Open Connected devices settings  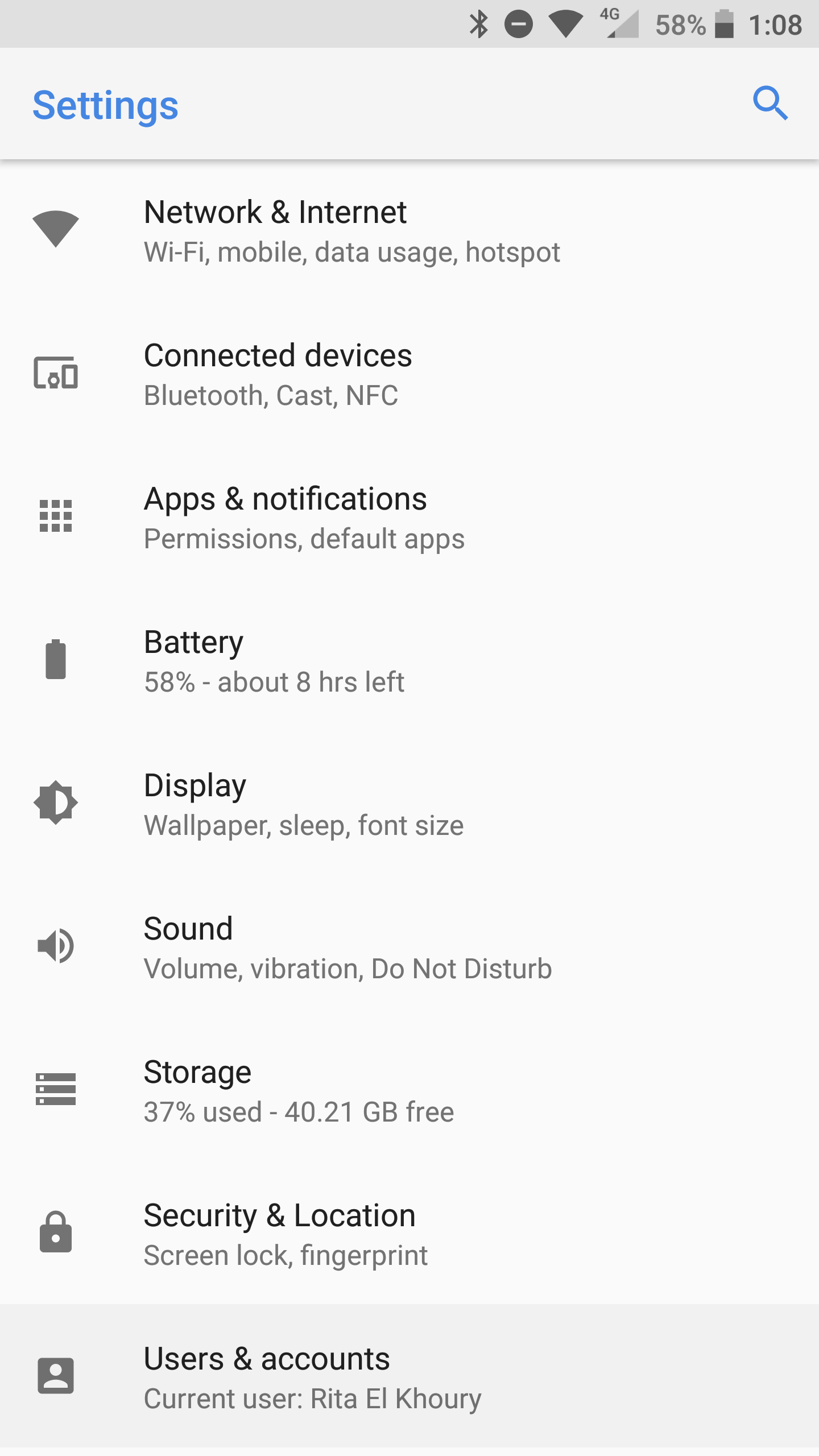pos(409,375)
